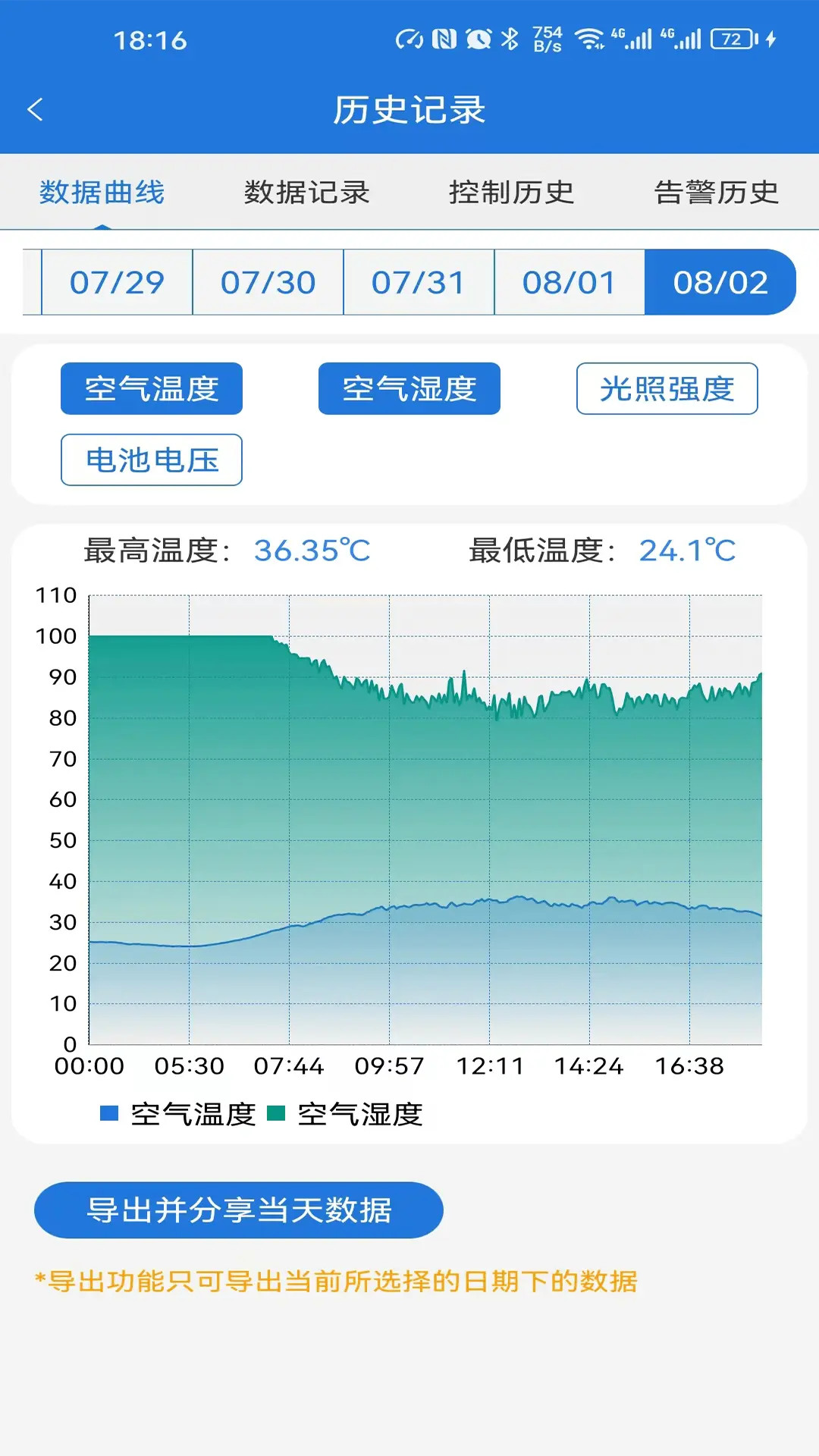Open the 控制历史 section

point(513,192)
